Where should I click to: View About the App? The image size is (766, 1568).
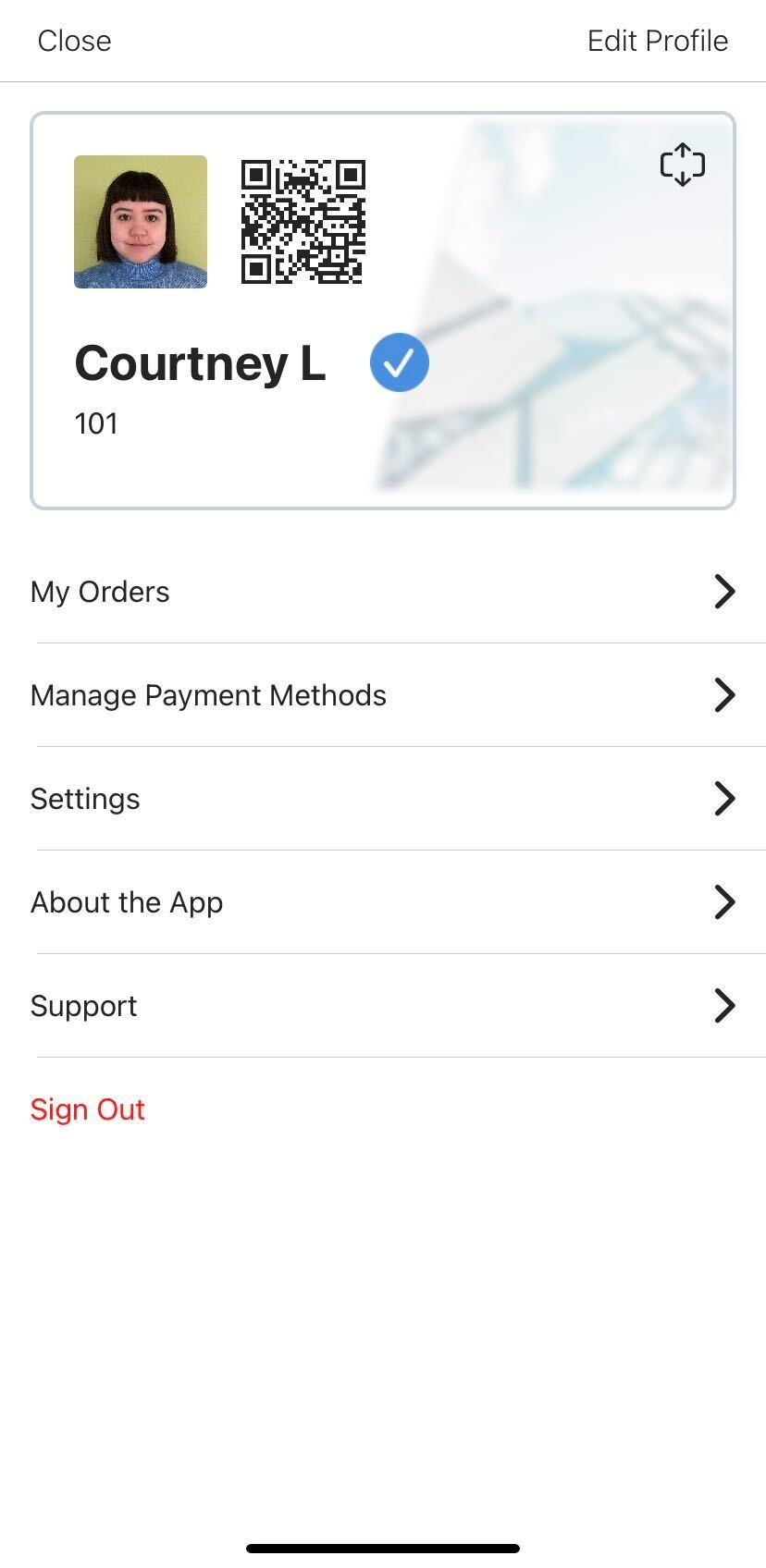[x=383, y=902]
